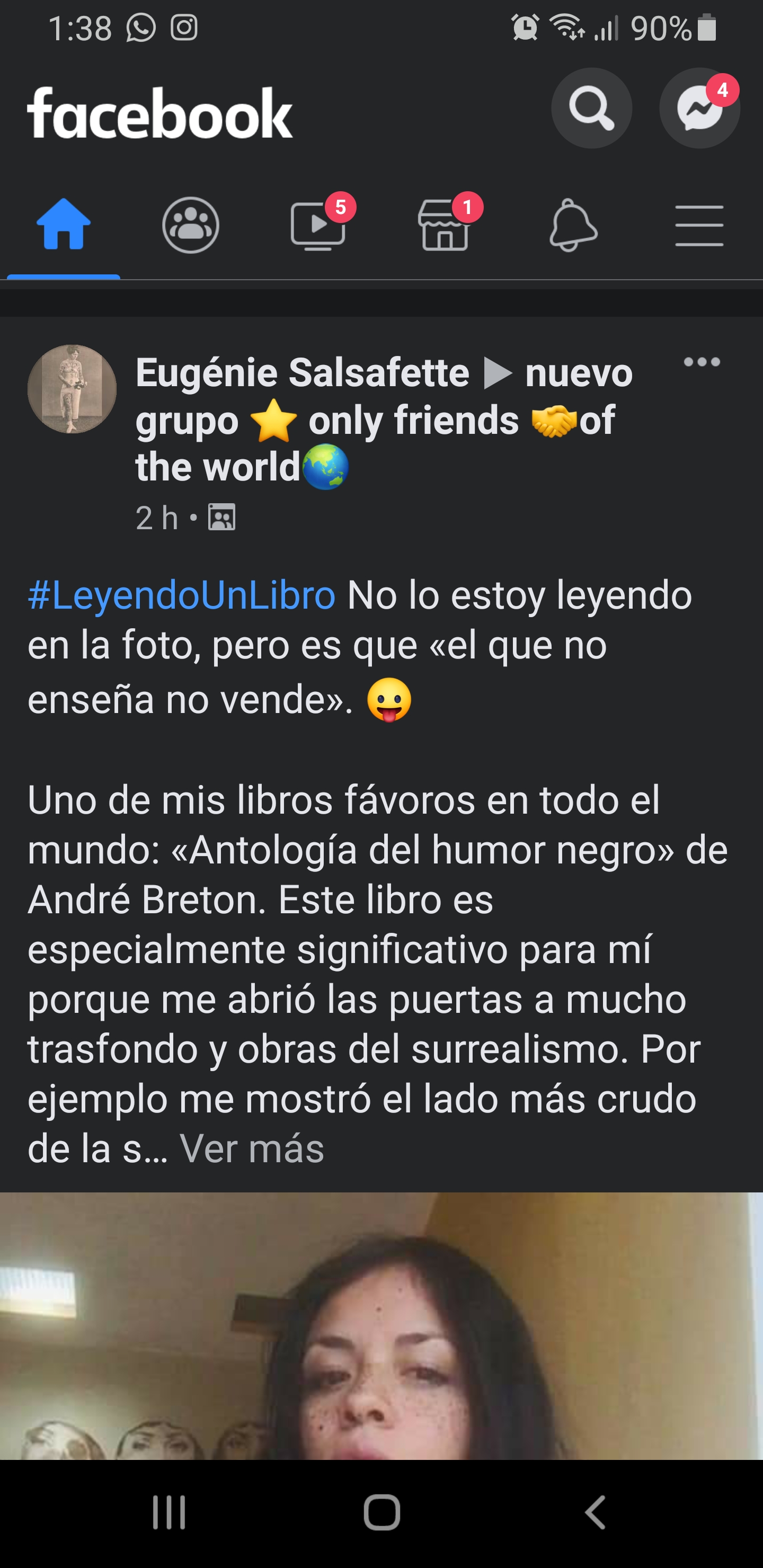The image size is (763, 1568).
Task: Show recent apps from navigation bar
Action: pyautogui.click(x=168, y=1512)
